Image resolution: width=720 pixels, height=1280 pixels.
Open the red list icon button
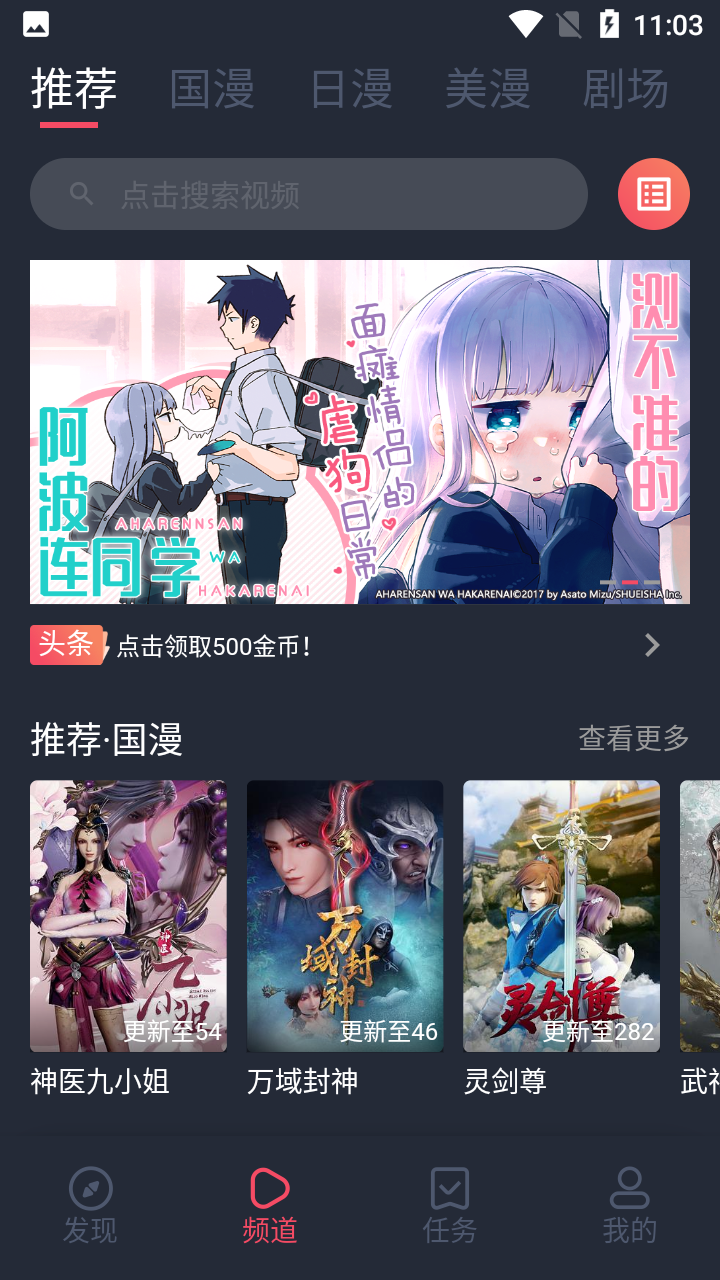(x=653, y=194)
